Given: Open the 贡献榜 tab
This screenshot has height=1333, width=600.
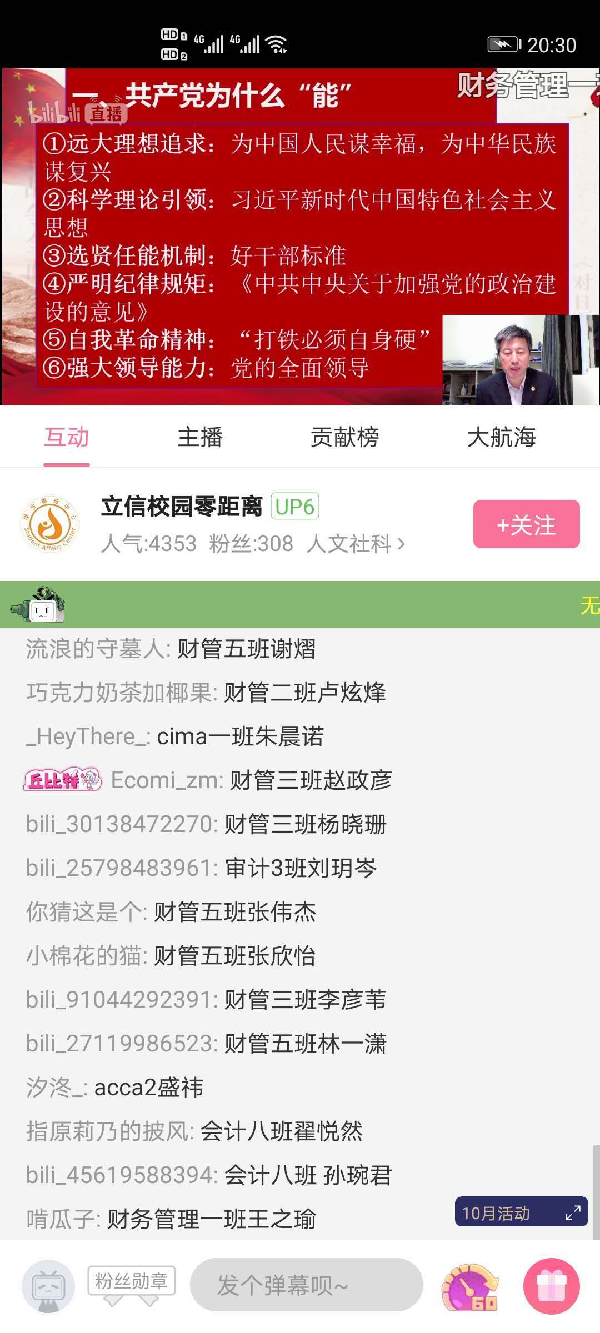Looking at the screenshot, I should pyautogui.click(x=345, y=437).
